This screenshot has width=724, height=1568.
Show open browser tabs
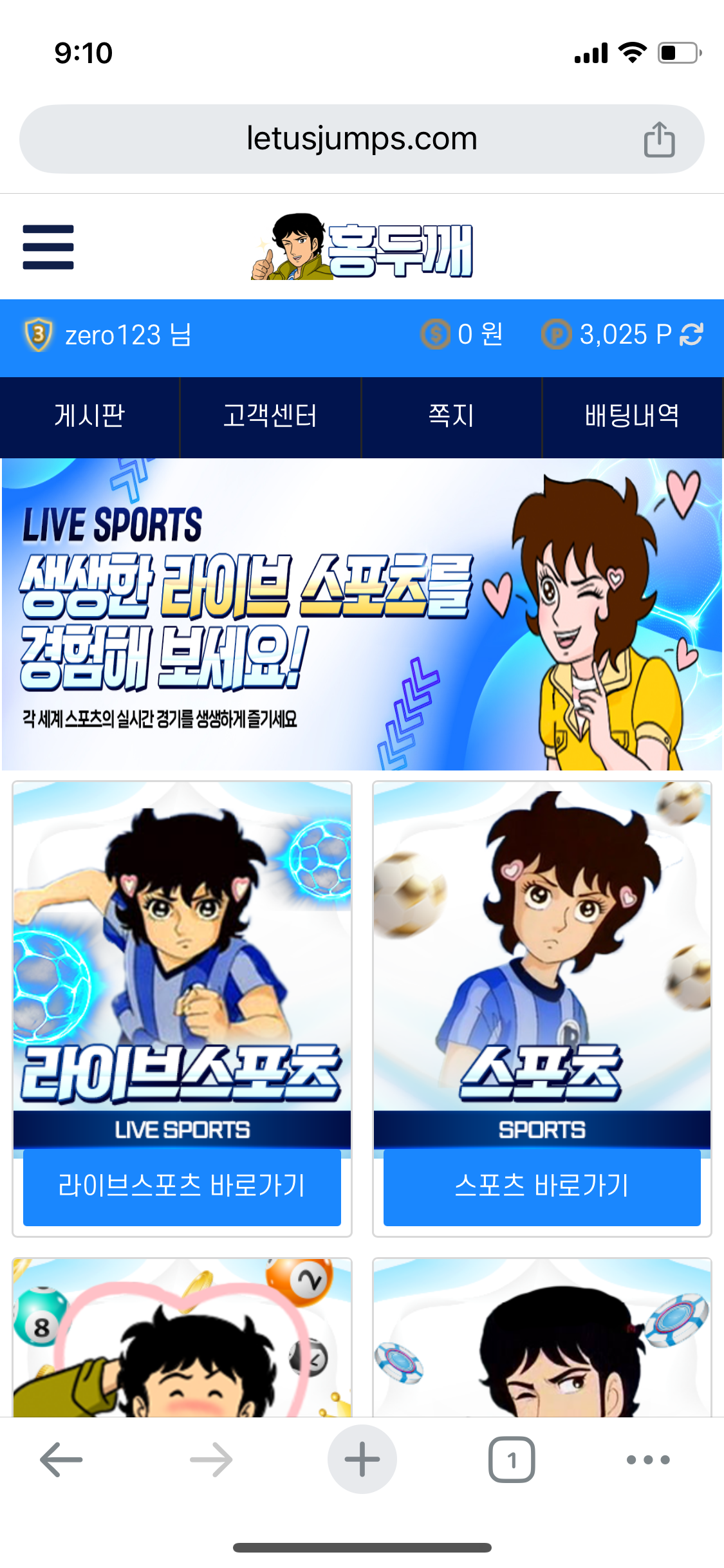512,1459
